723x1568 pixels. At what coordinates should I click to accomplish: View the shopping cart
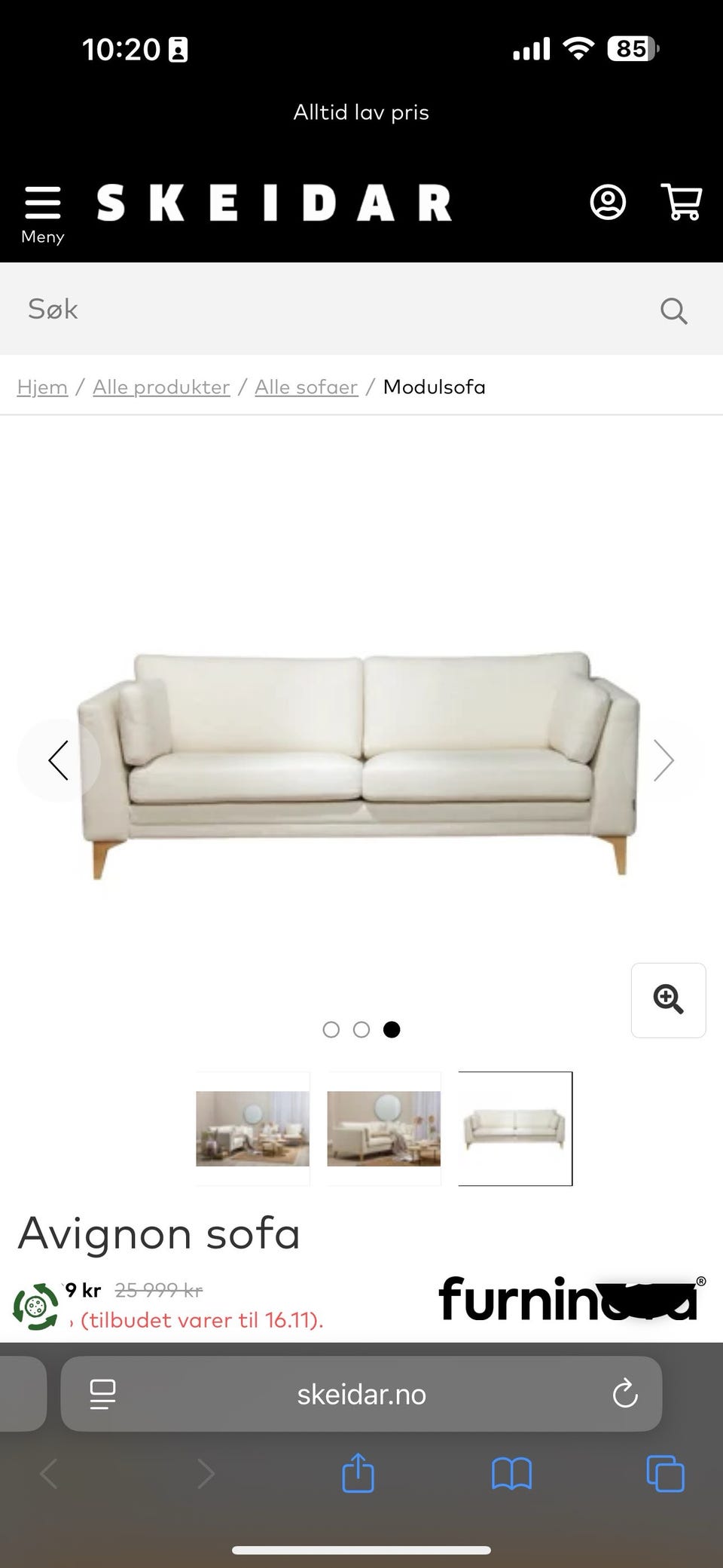(x=681, y=202)
